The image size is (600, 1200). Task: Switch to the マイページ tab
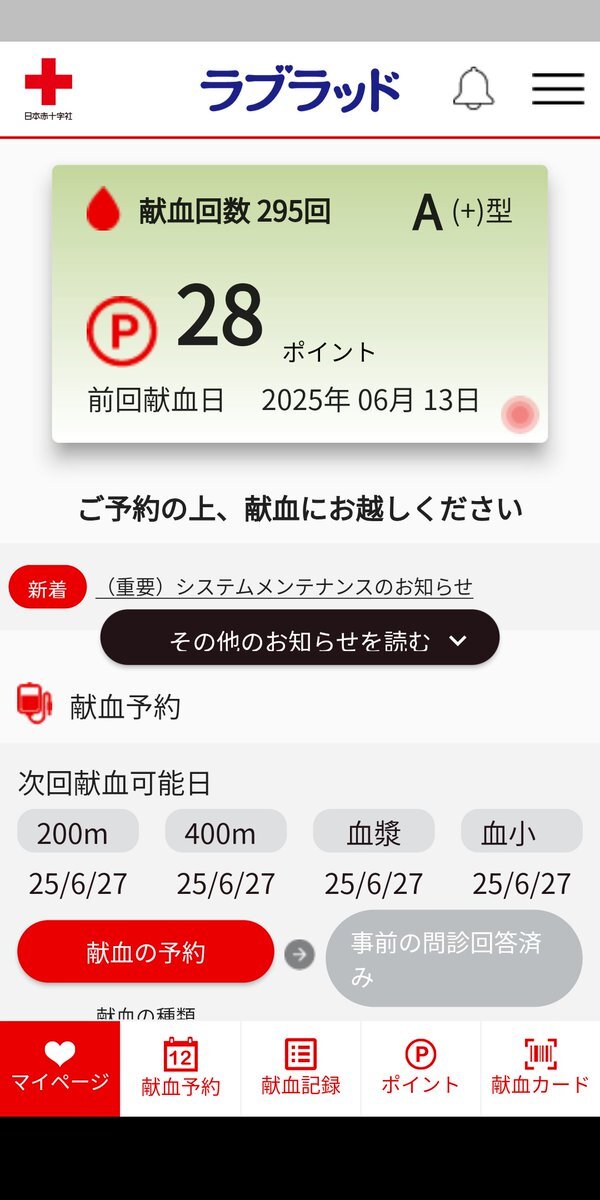point(60,1068)
